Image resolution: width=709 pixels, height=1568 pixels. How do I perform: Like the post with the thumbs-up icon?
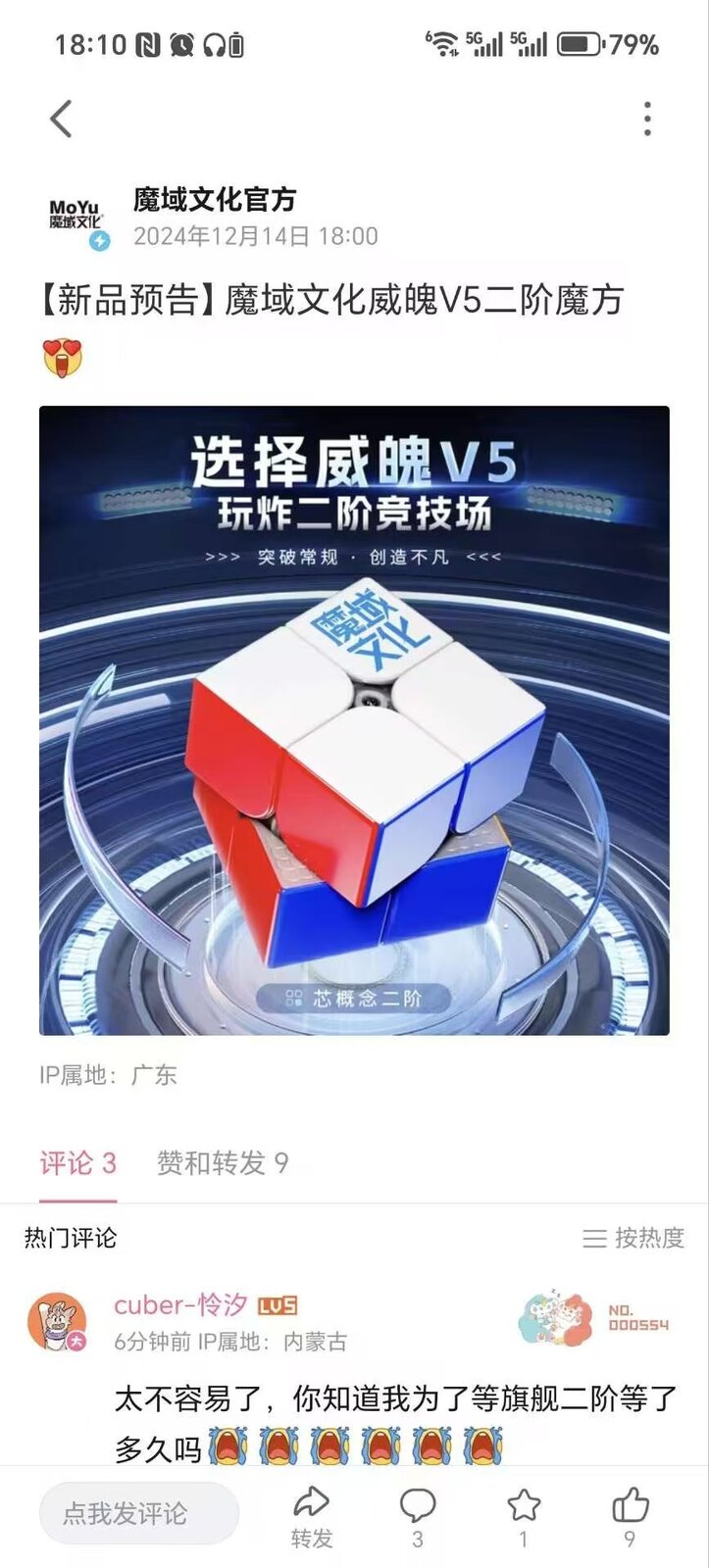[x=630, y=1517]
